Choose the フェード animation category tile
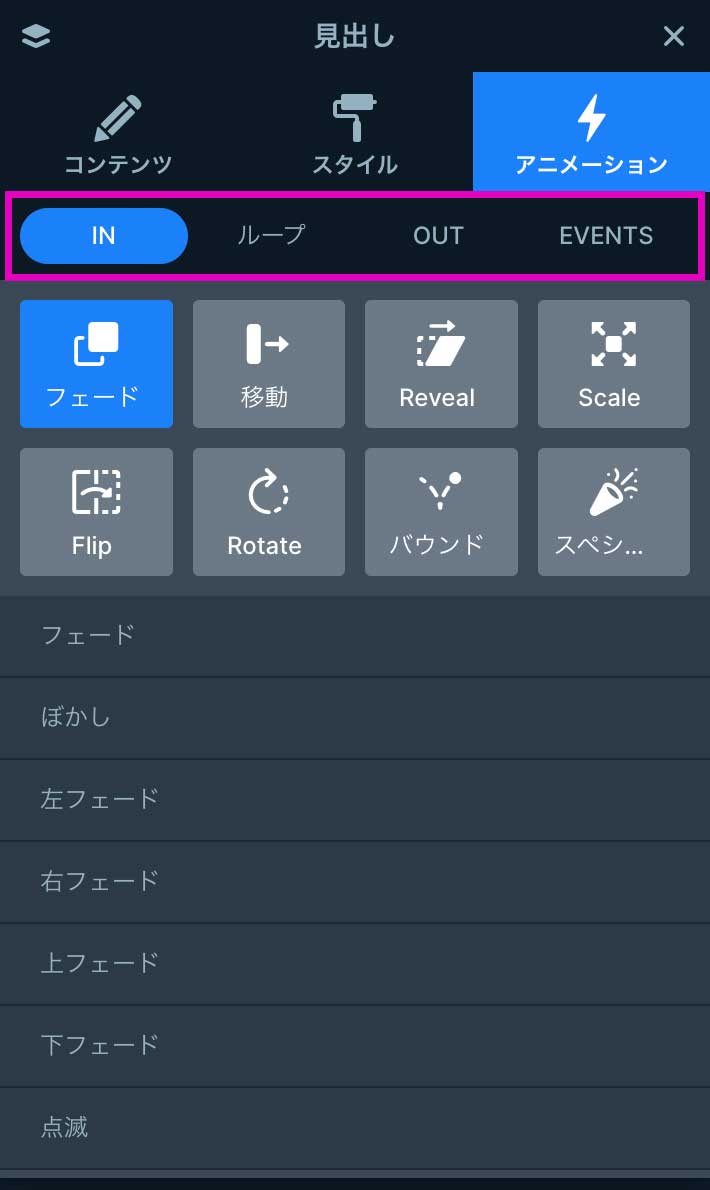 [x=96, y=364]
